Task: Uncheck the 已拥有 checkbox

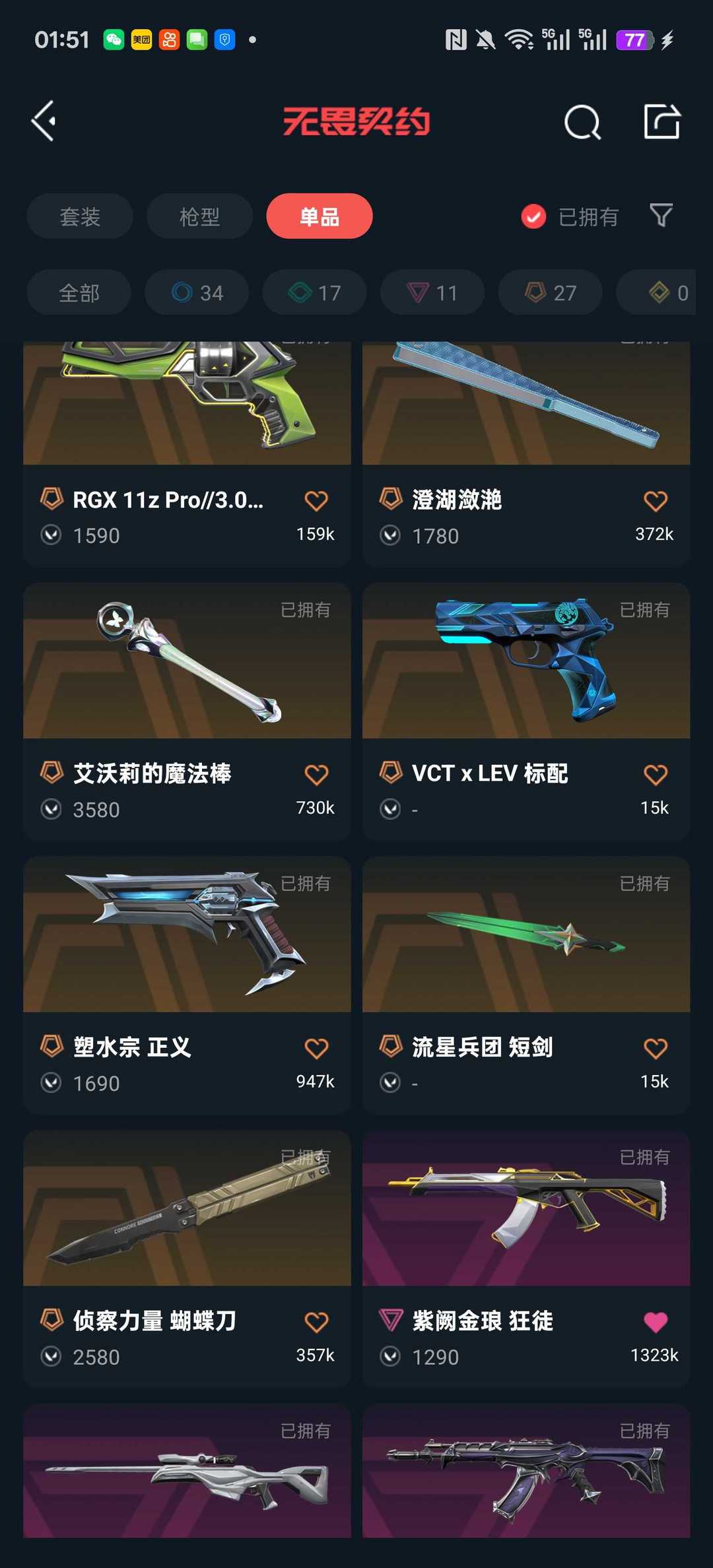Action: point(533,216)
